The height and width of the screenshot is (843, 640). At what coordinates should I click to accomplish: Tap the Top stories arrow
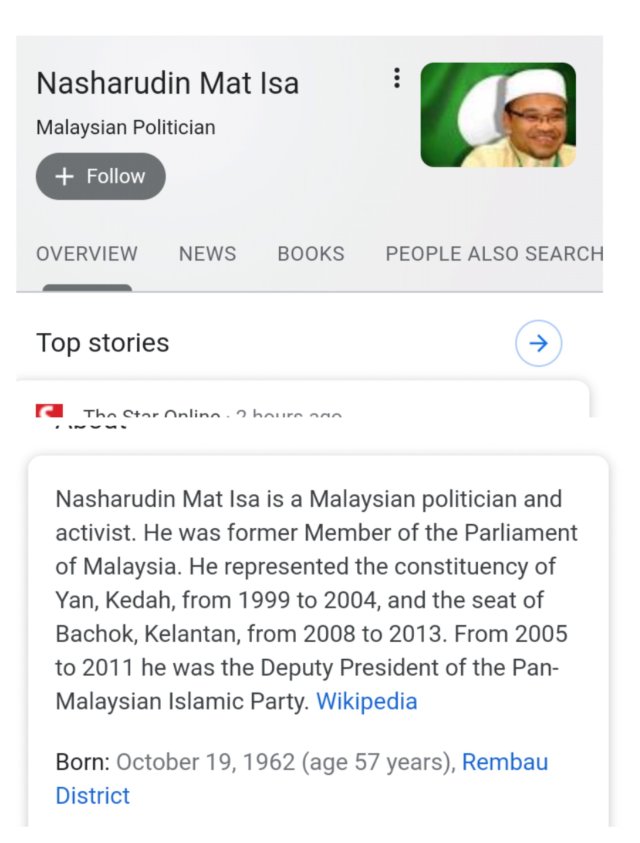pyautogui.click(x=538, y=344)
